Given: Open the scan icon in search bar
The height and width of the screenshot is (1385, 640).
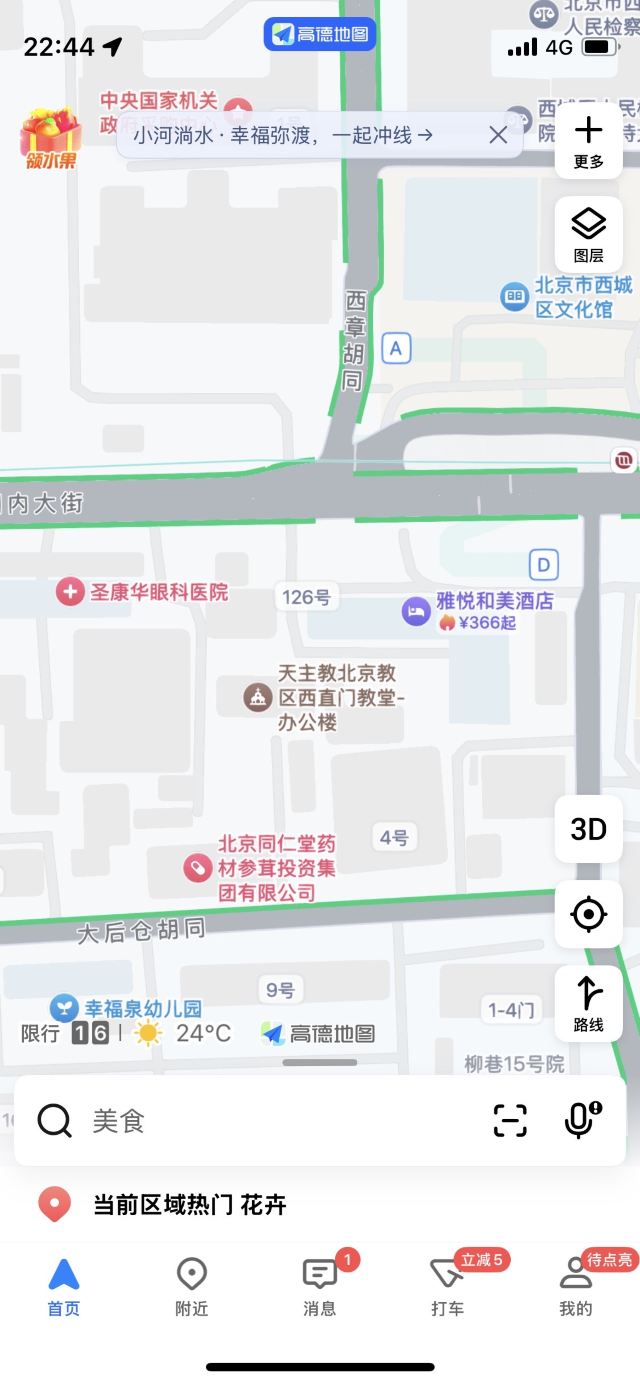Looking at the screenshot, I should [x=510, y=1121].
